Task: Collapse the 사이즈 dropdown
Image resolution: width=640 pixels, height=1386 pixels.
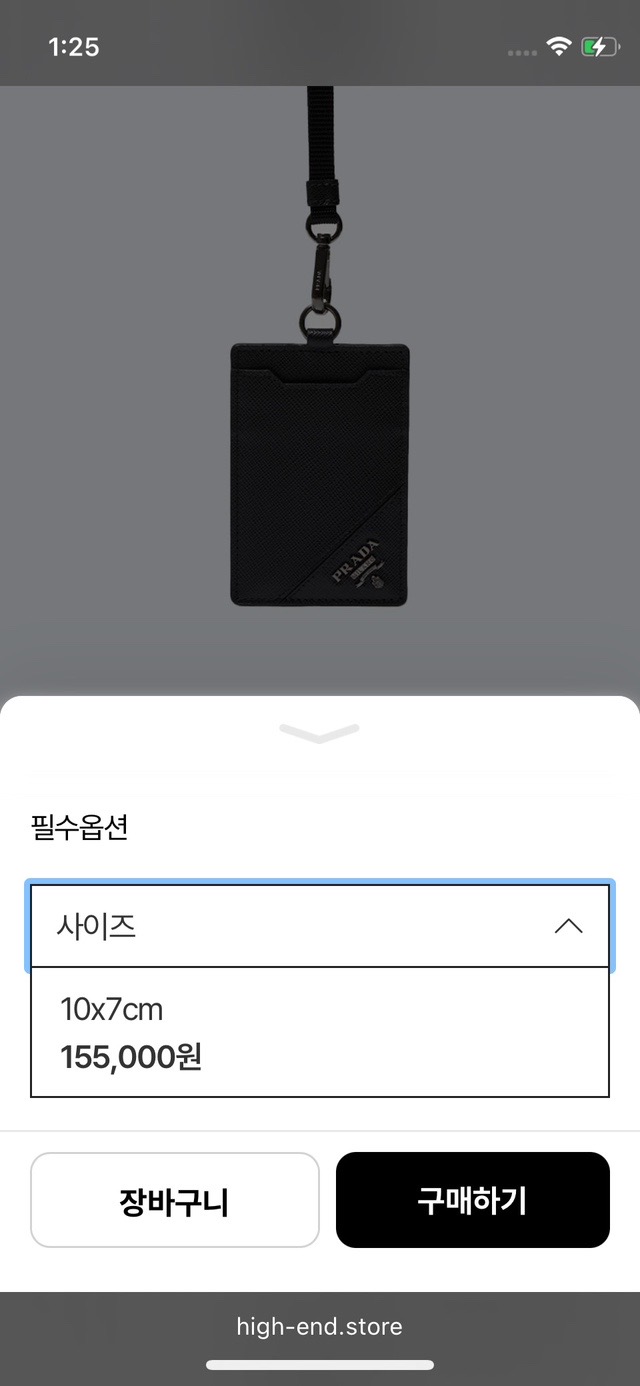Action: pyautogui.click(x=568, y=926)
